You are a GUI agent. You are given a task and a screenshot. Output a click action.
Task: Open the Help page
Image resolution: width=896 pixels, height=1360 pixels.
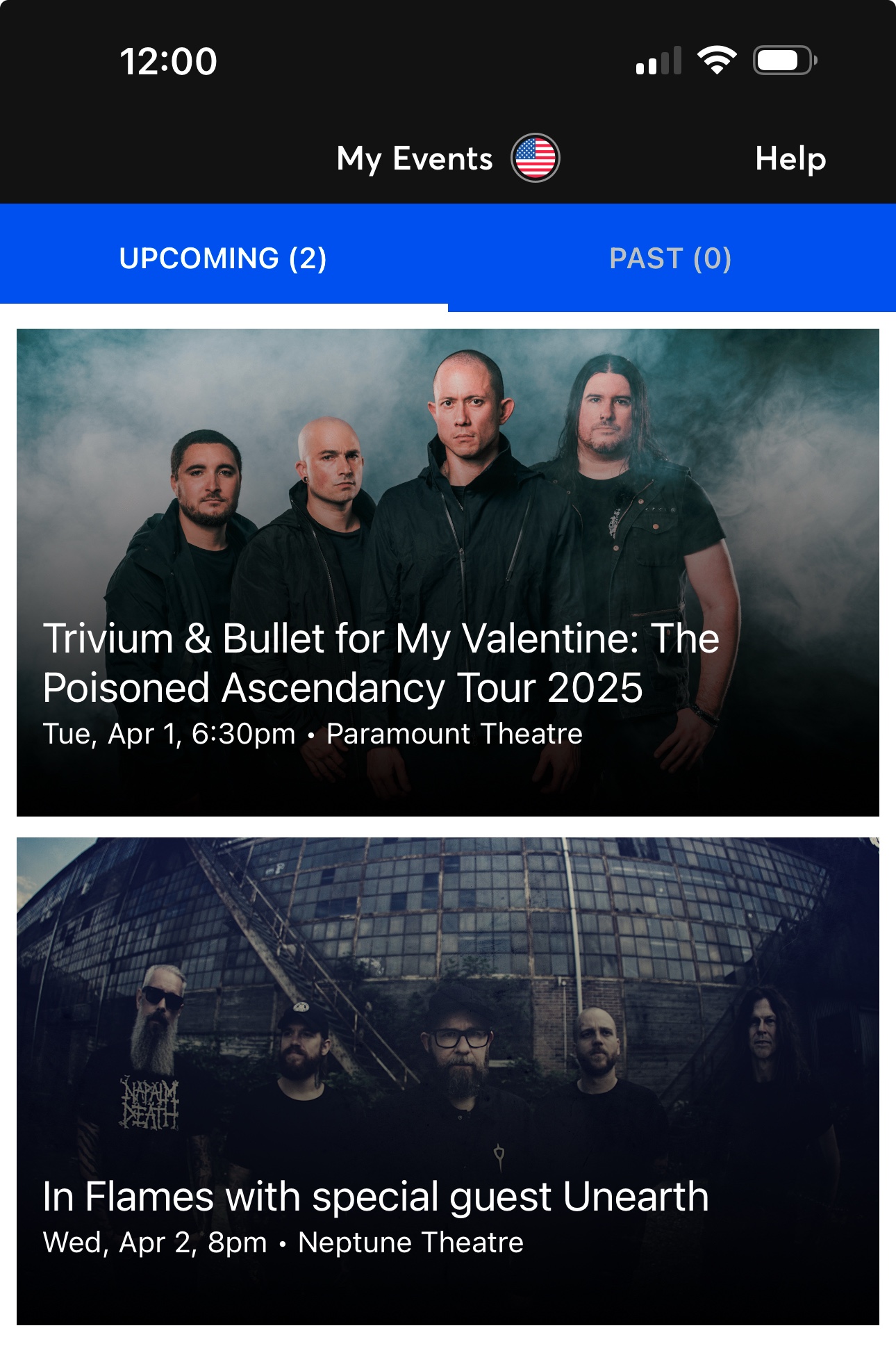790,158
